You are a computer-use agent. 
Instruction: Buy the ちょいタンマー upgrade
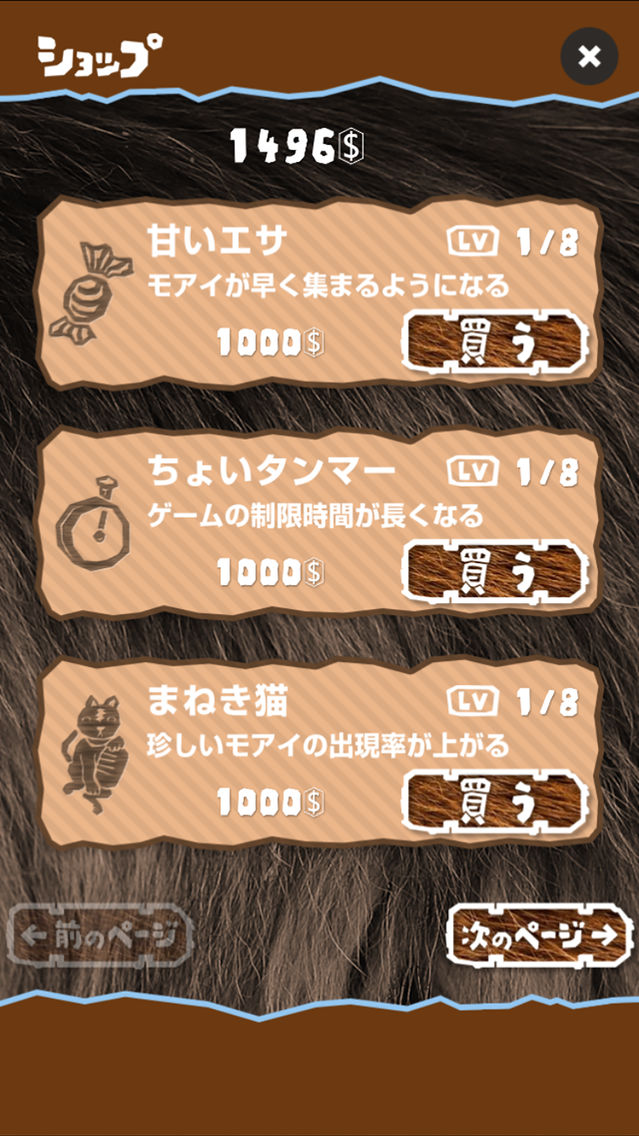coord(495,571)
